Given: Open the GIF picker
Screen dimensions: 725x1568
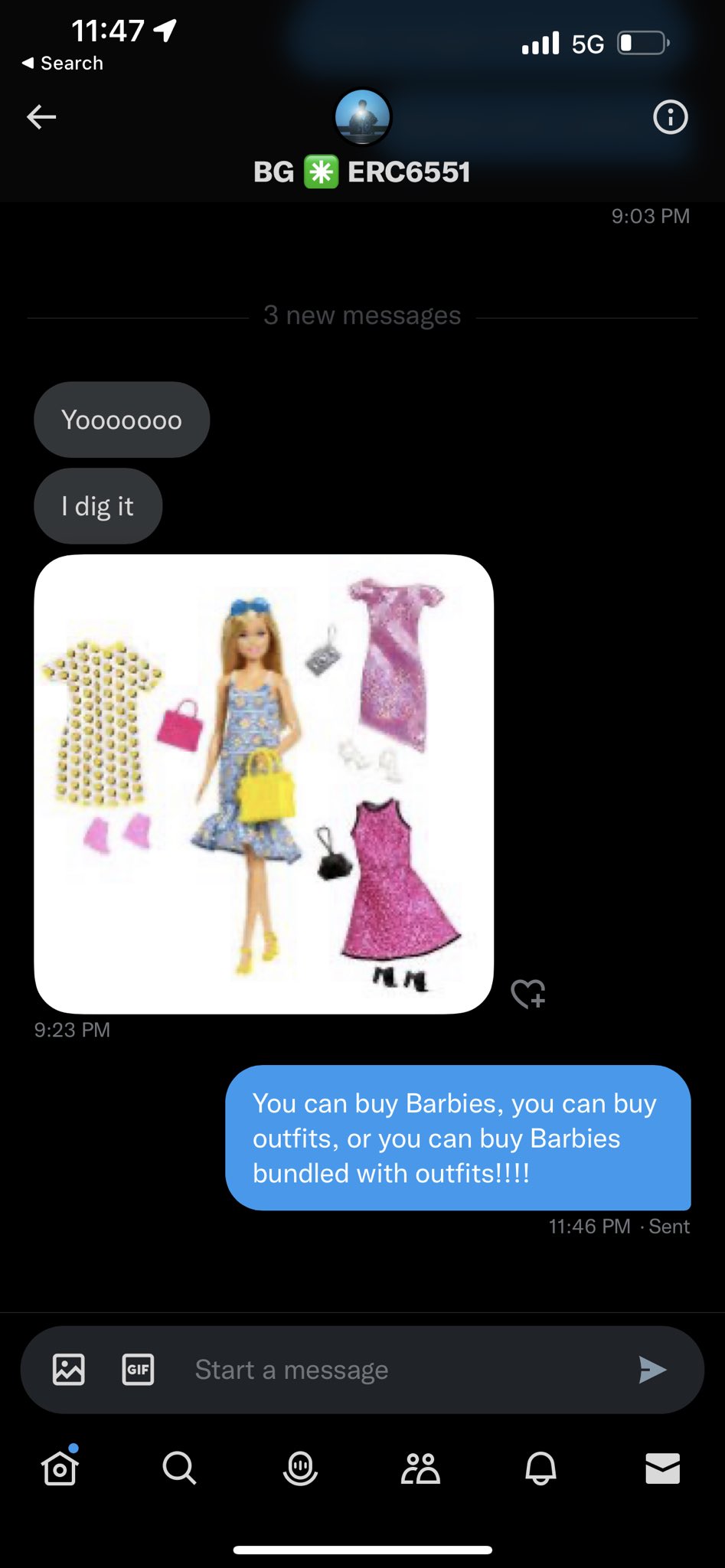Looking at the screenshot, I should tap(139, 1370).
